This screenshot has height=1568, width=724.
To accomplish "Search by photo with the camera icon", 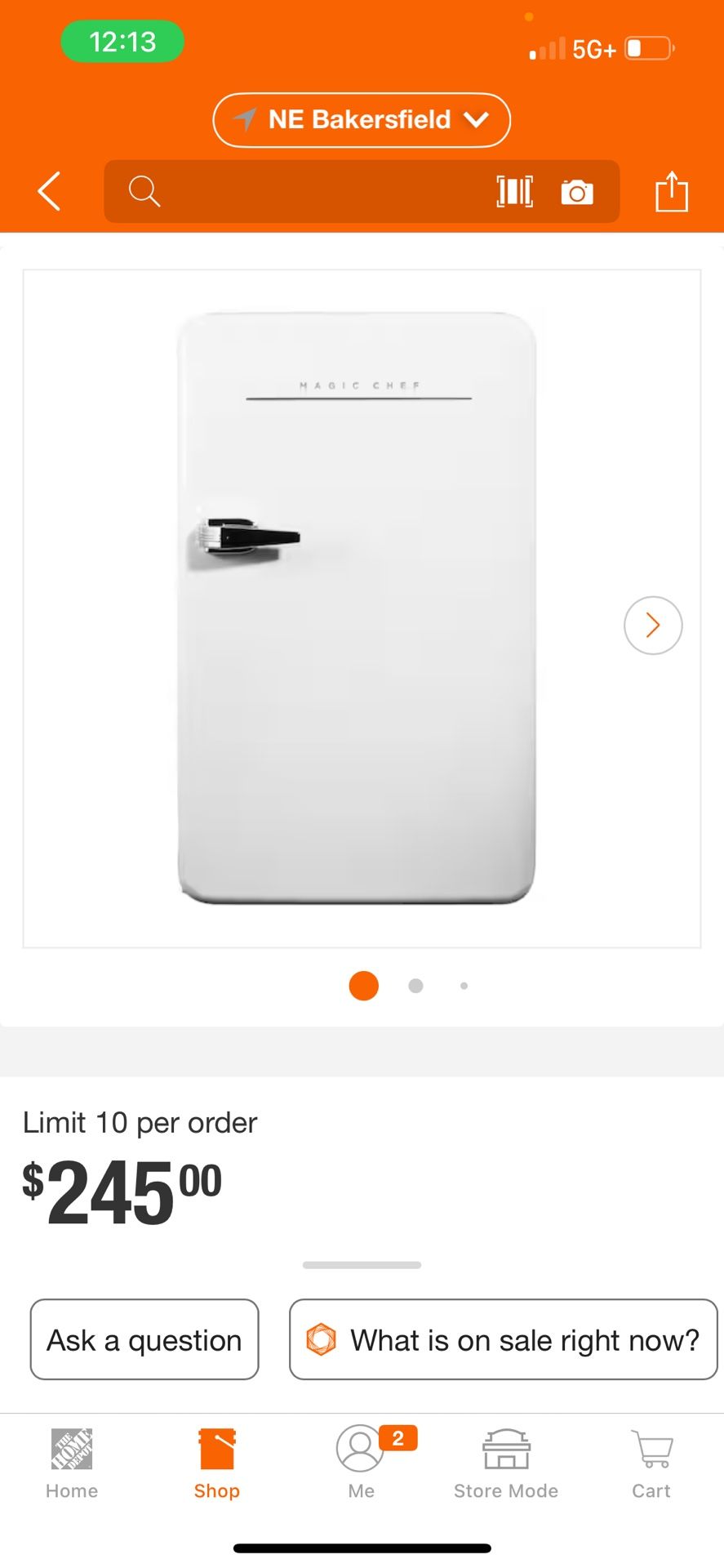I will pyautogui.click(x=577, y=193).
